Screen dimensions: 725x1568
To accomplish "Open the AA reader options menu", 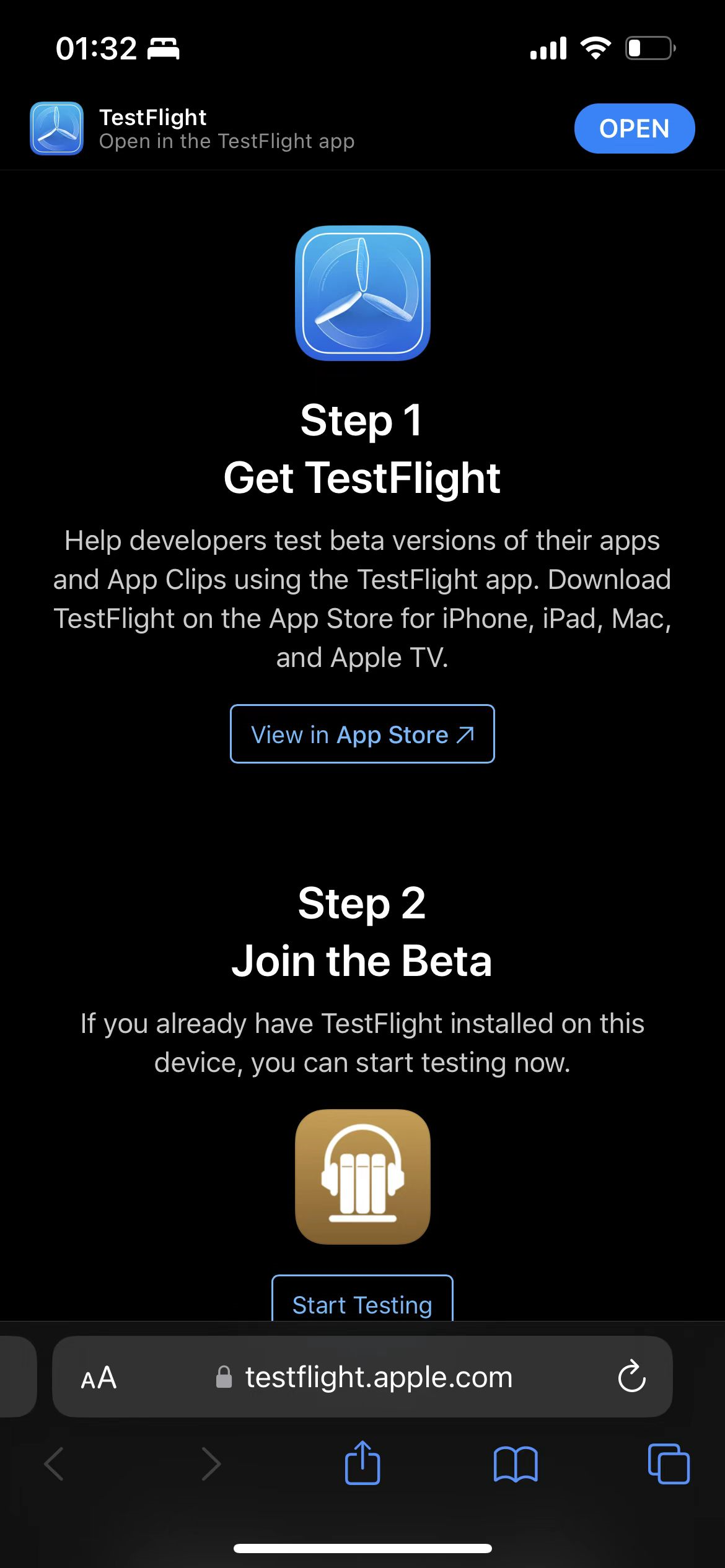I will coord(99,1377).
